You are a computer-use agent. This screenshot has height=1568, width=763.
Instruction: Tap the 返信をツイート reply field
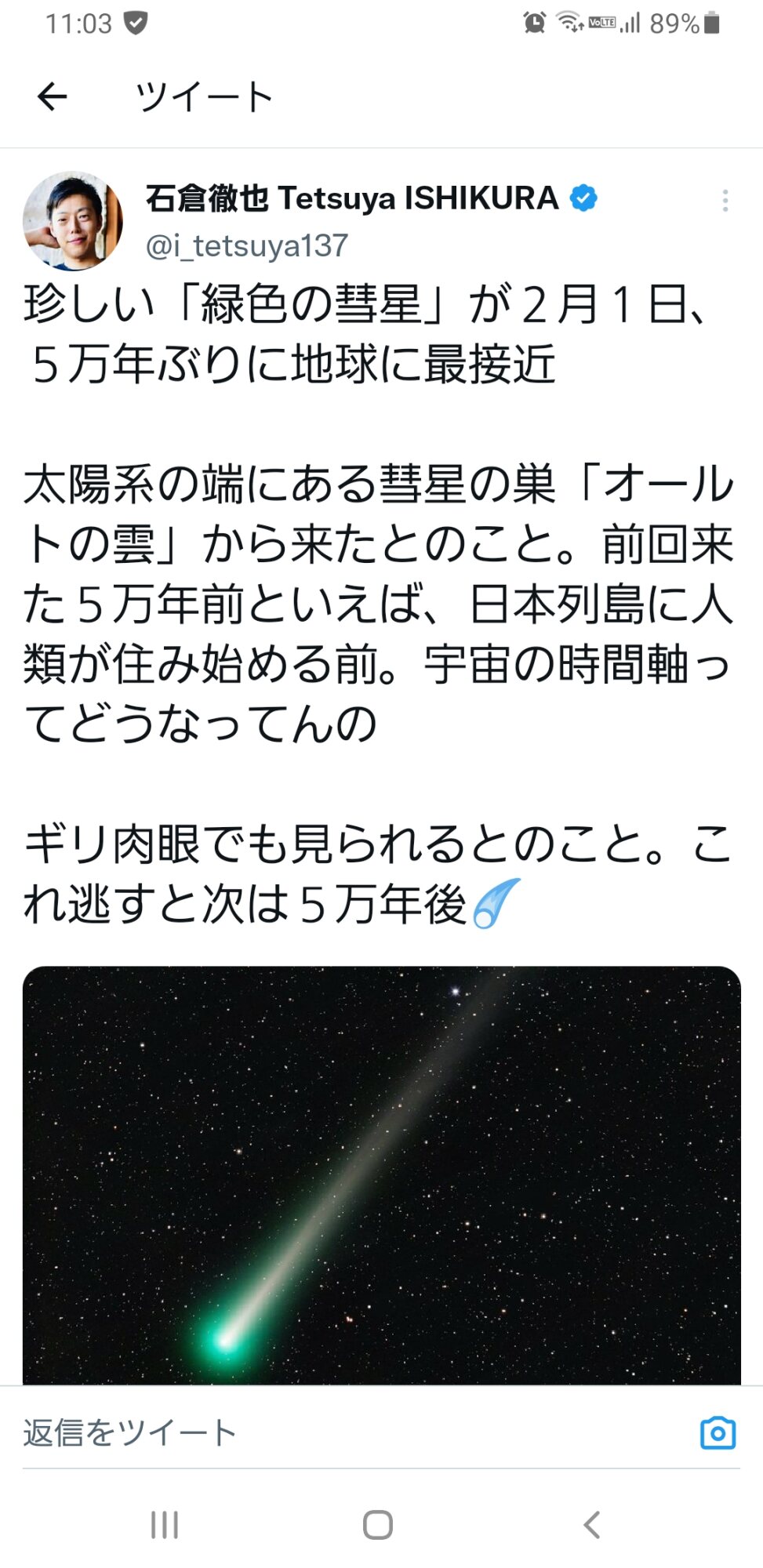pyautogui.click(x=314, y=1432)
